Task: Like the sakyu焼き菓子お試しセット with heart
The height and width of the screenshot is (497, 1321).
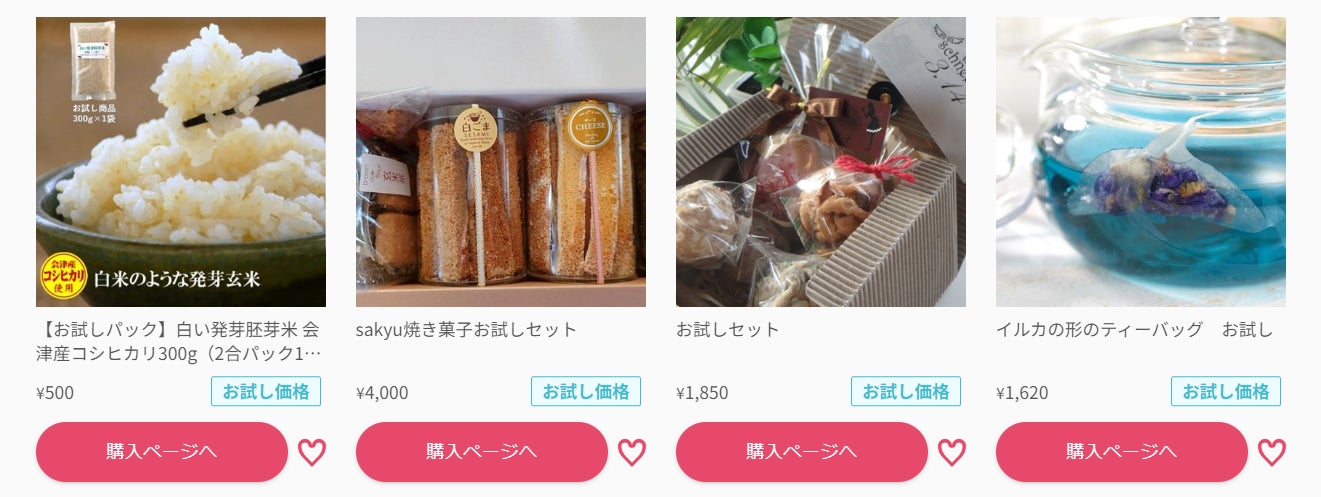Action: 632,453
